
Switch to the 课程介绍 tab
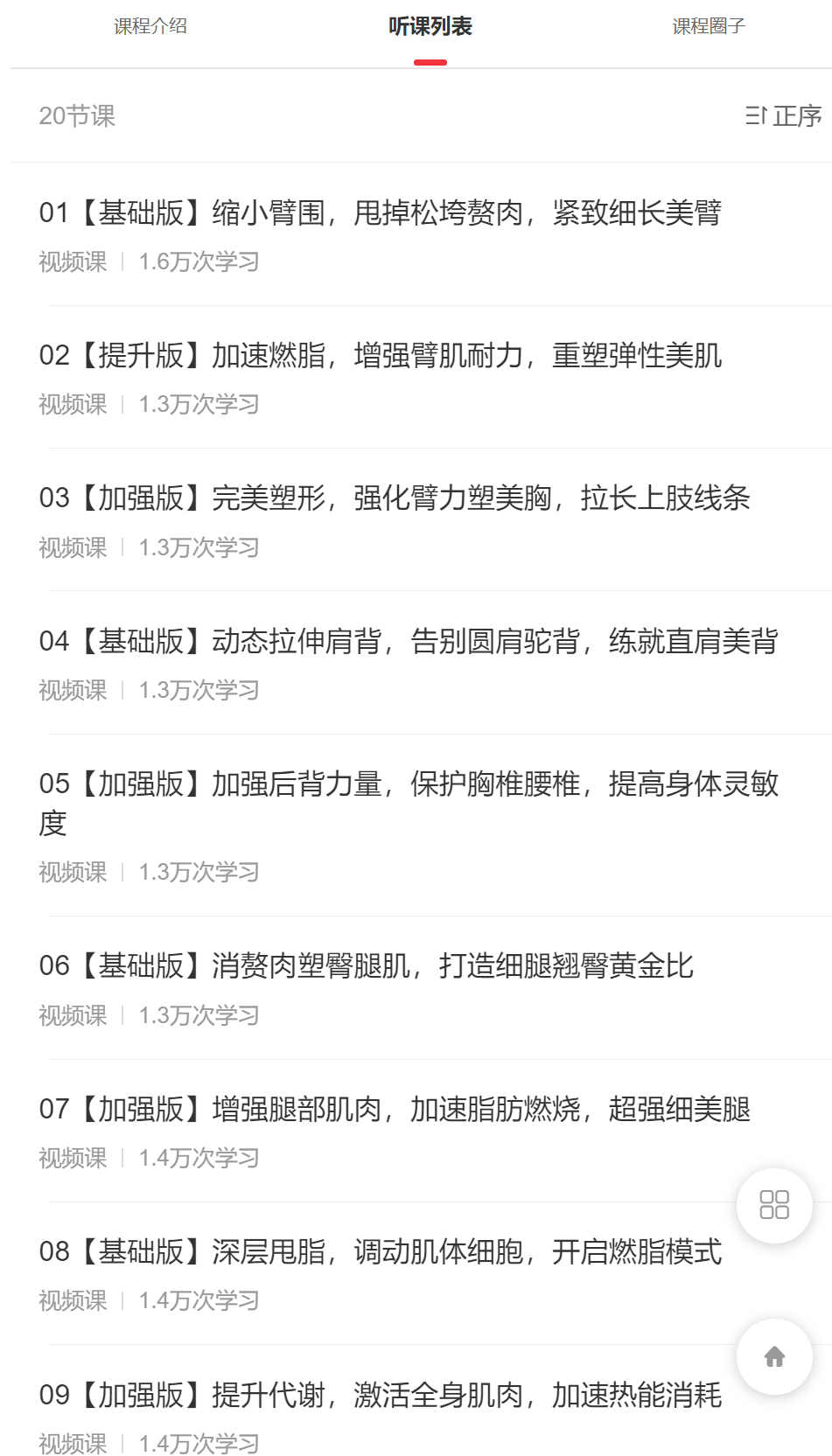150,26
